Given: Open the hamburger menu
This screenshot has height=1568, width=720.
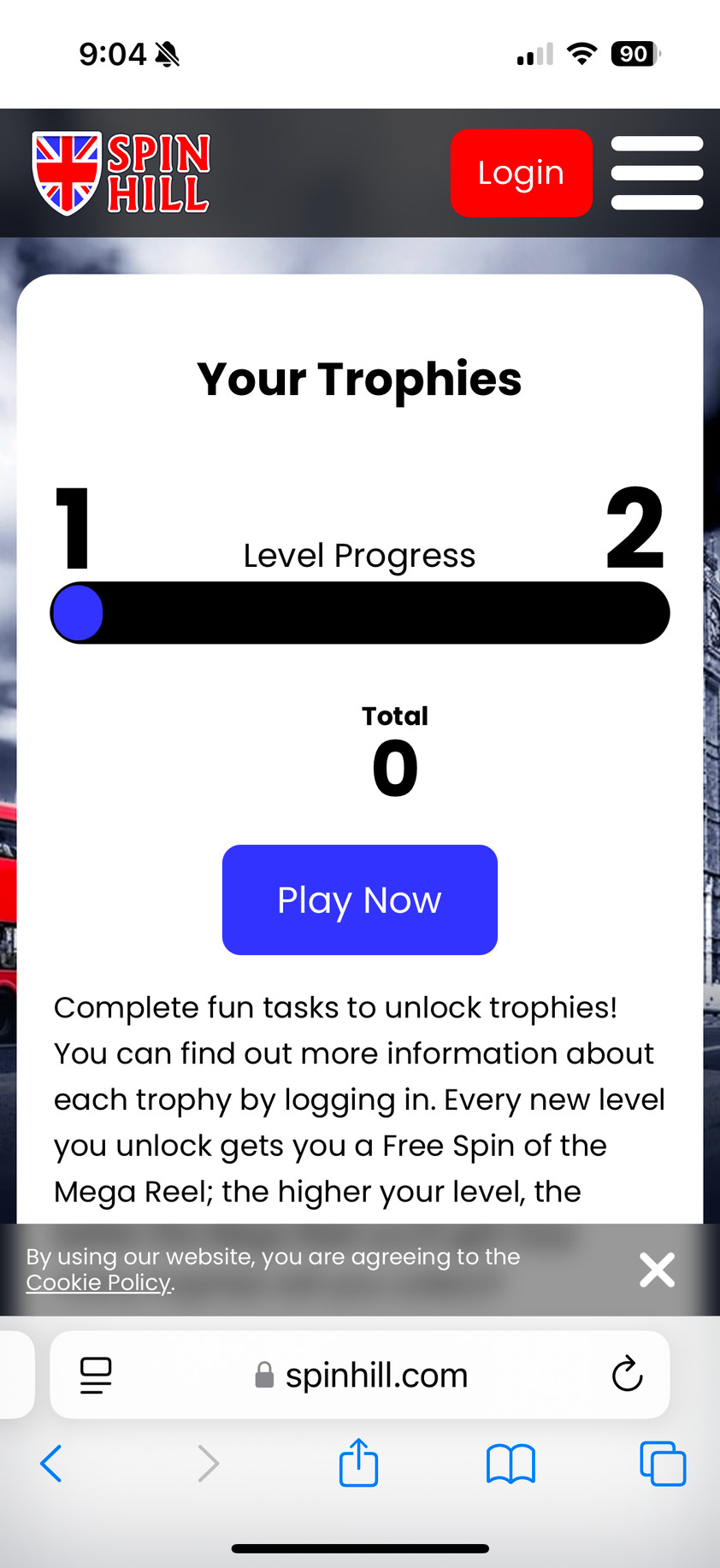Looking at the screenshot, I should click(657, 173).
